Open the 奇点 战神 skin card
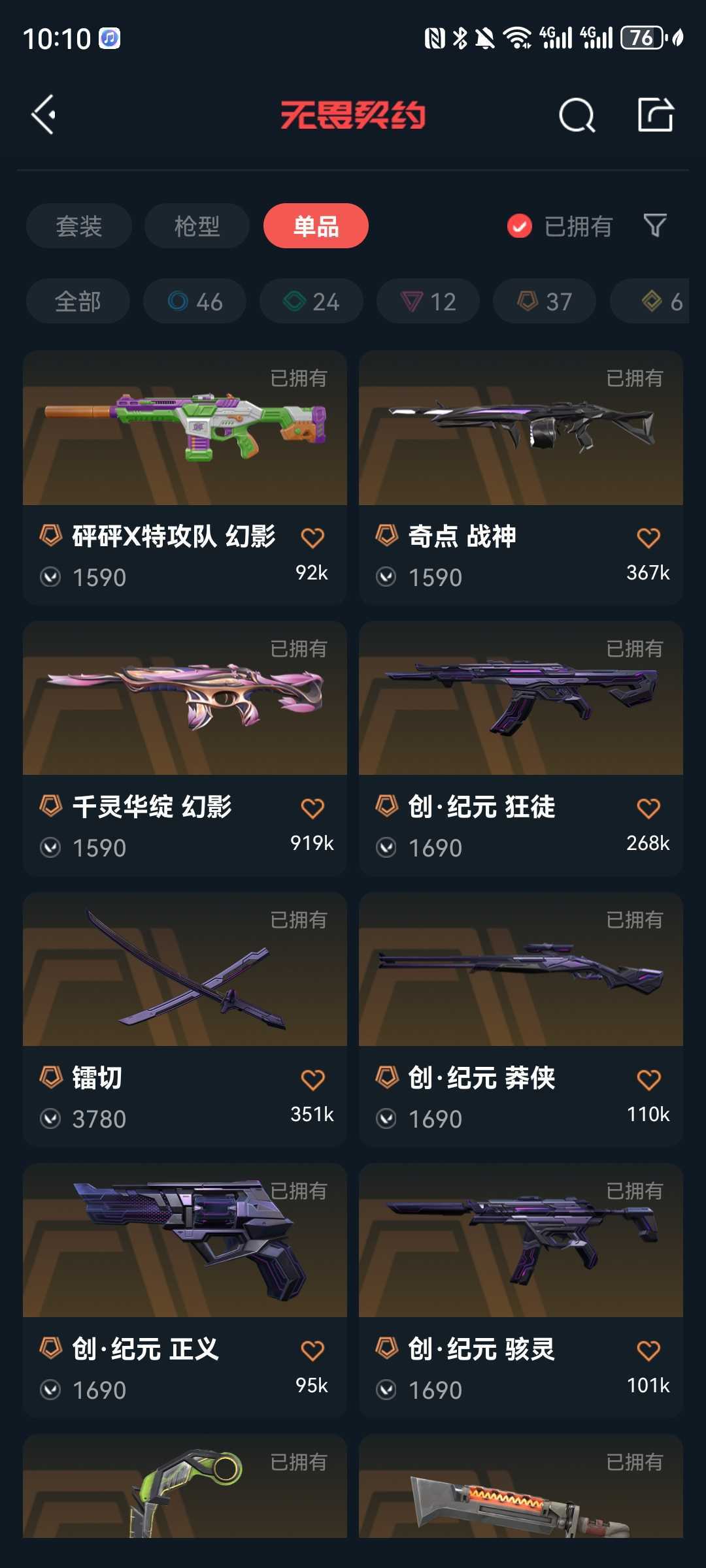706x1568 pixels. pos(520,457)
